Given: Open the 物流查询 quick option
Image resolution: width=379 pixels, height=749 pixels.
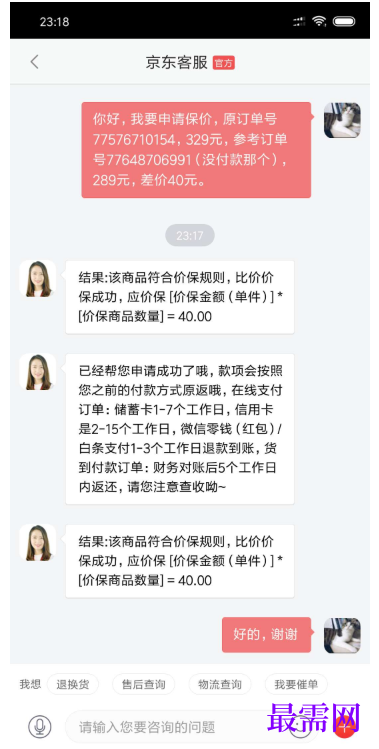Looking at the screenshot, I should click(x=220, y=684).
